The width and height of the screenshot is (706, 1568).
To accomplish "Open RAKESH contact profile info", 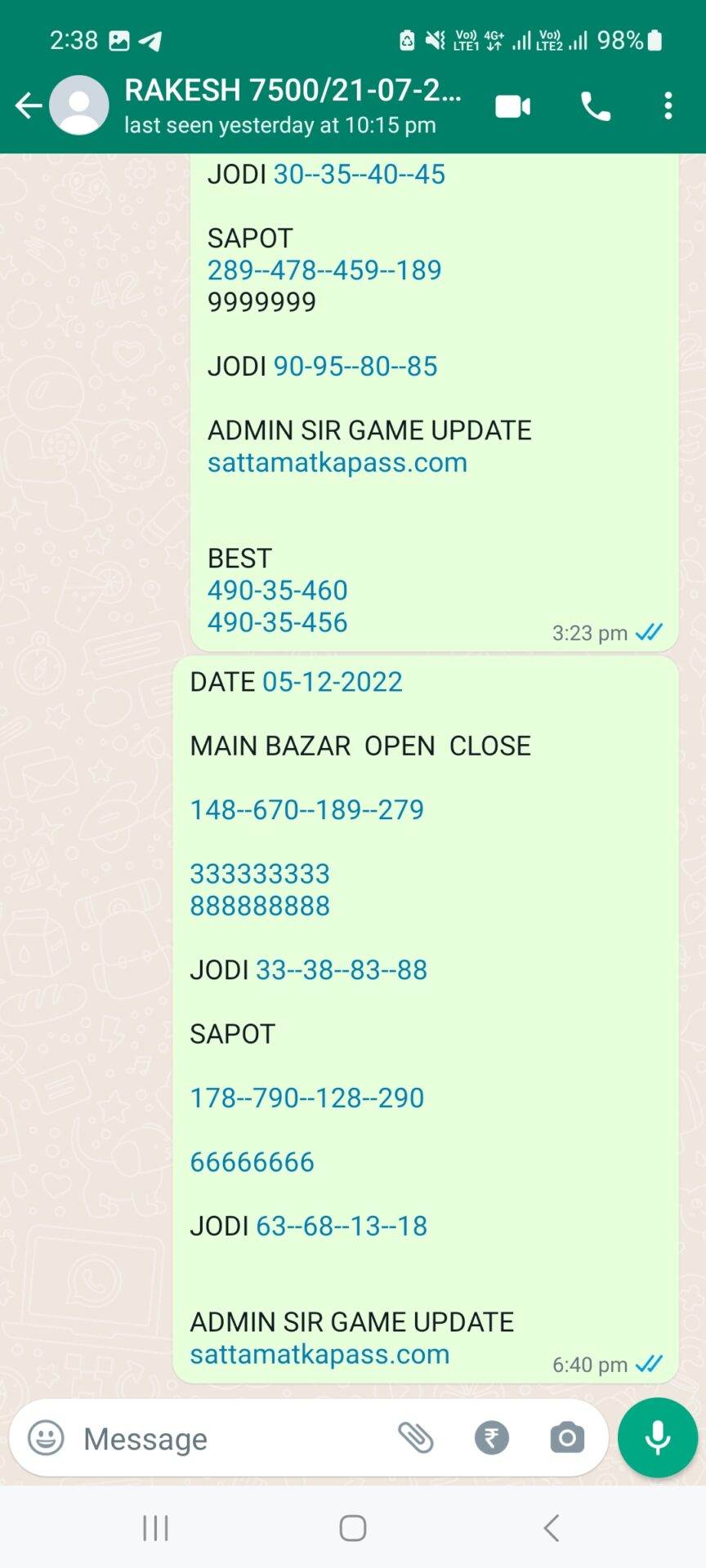I will pos(293,105).
